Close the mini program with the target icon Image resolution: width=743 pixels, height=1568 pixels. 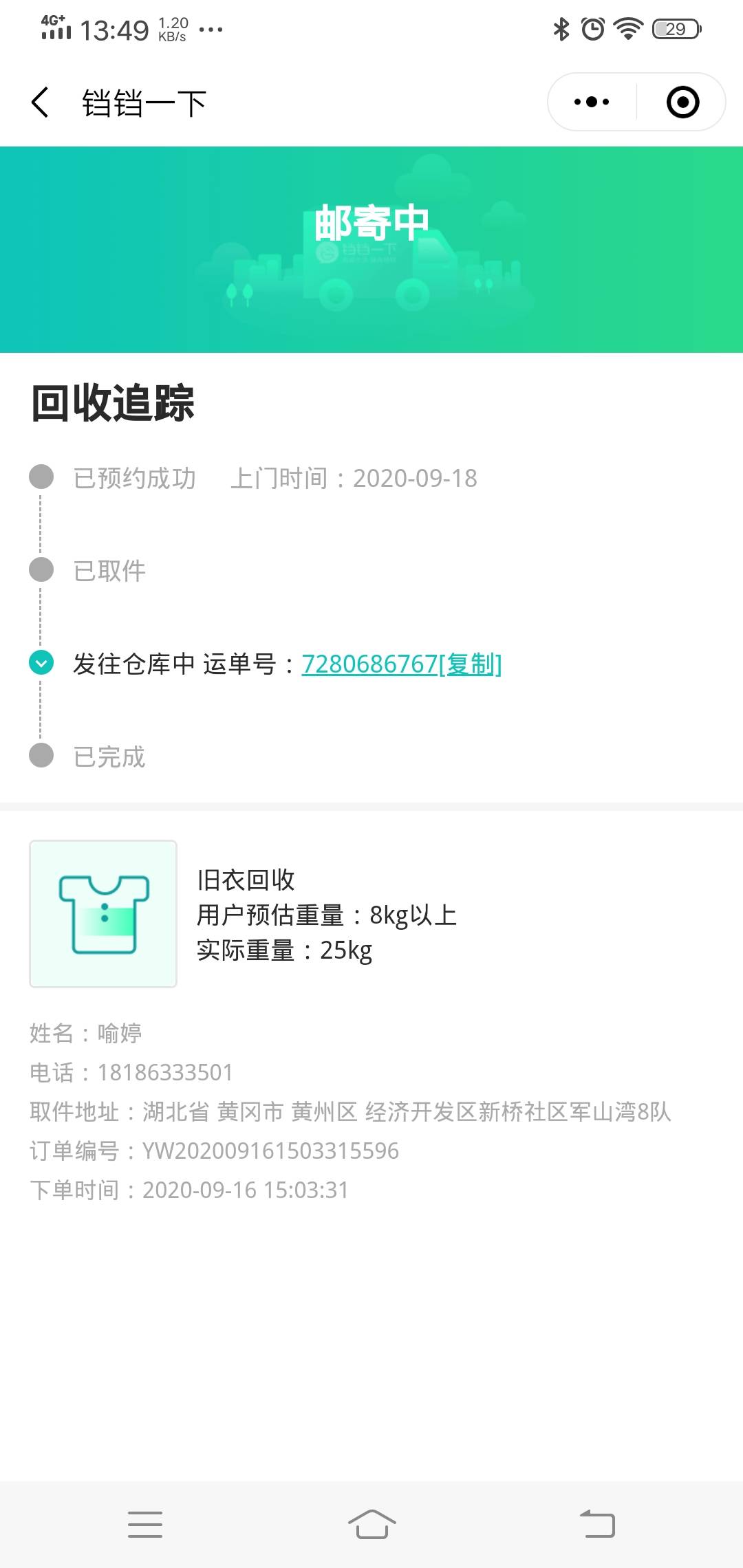[x=682, y=102]
